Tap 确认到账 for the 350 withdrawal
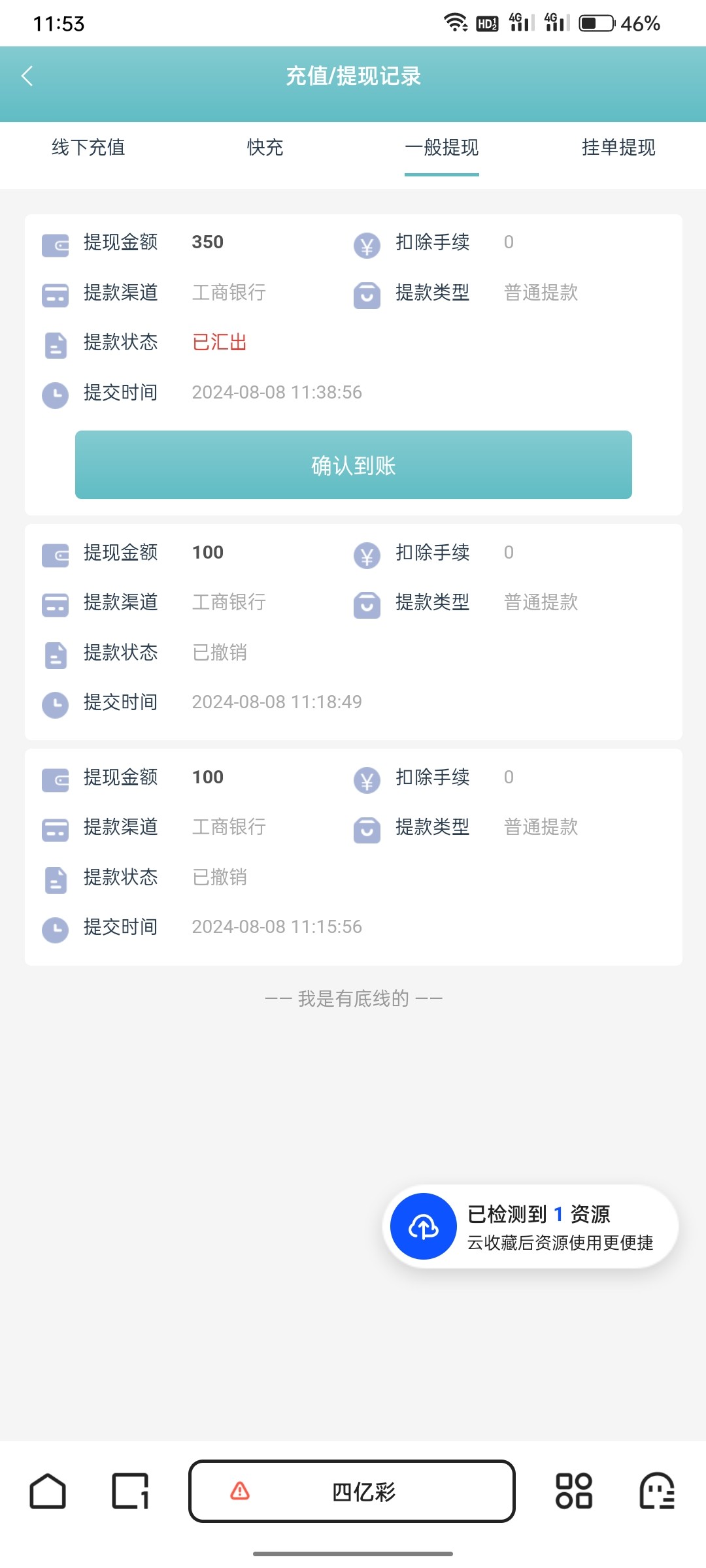This screenshot has height=1568, width=706. (354, 465)
